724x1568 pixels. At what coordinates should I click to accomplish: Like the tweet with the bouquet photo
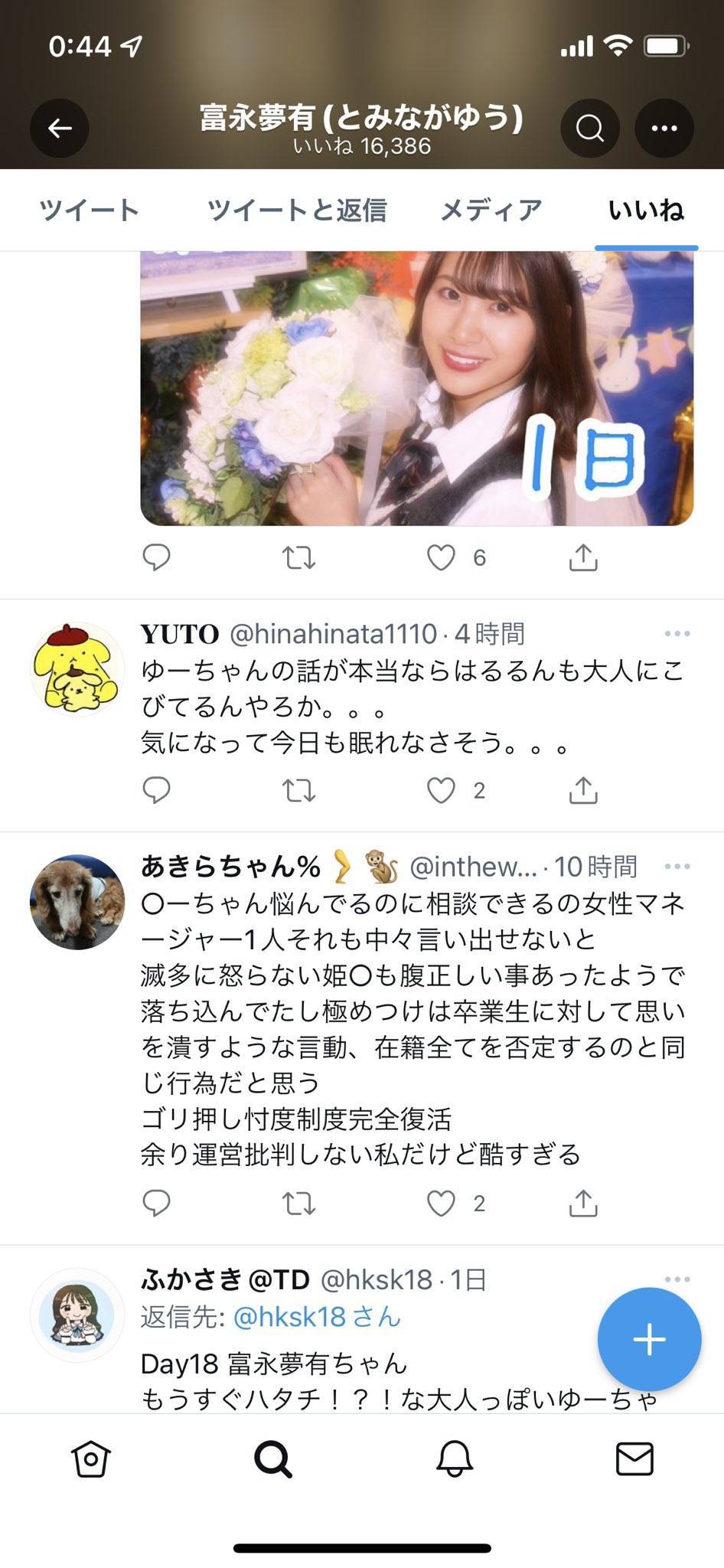pos(441,558)
